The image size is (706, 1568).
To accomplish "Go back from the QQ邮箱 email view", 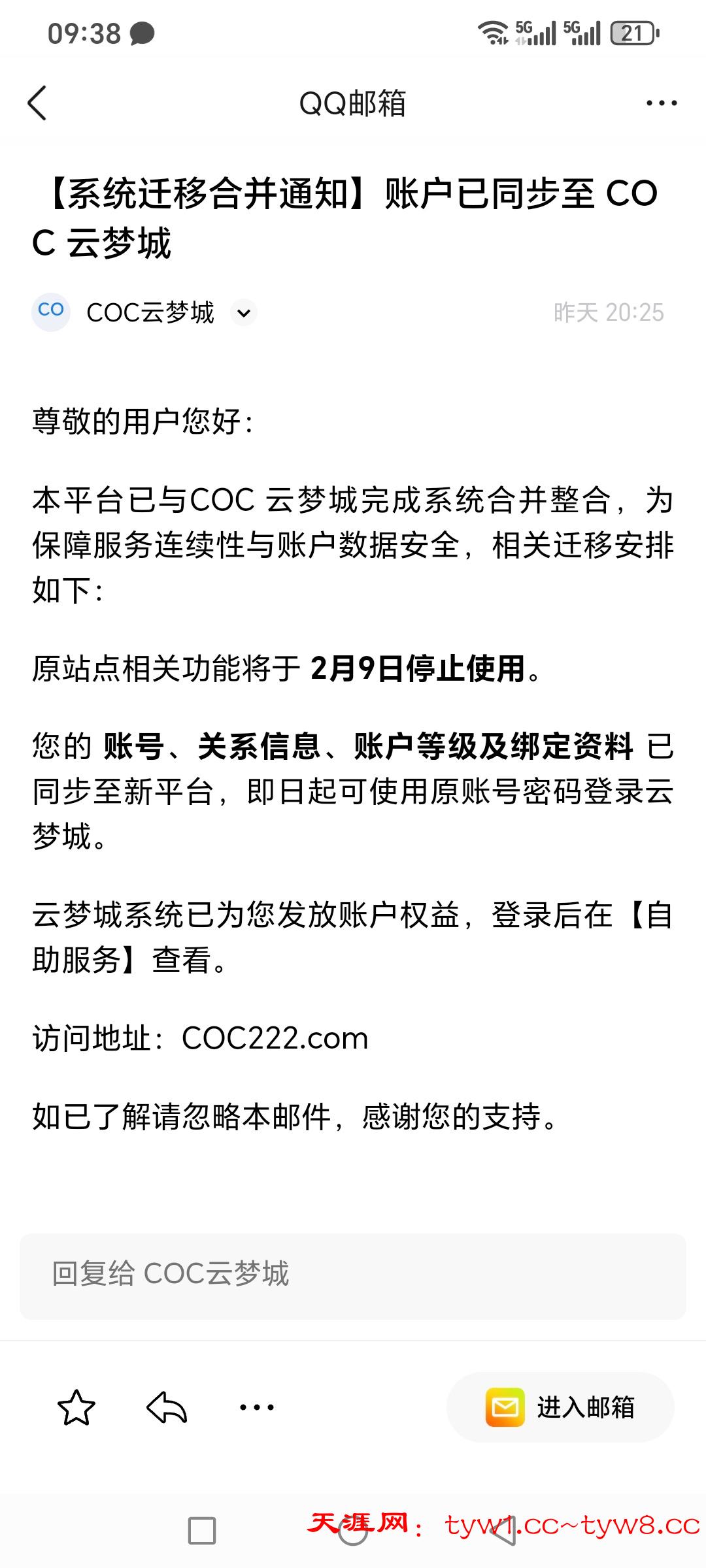I will coord(38,103).
